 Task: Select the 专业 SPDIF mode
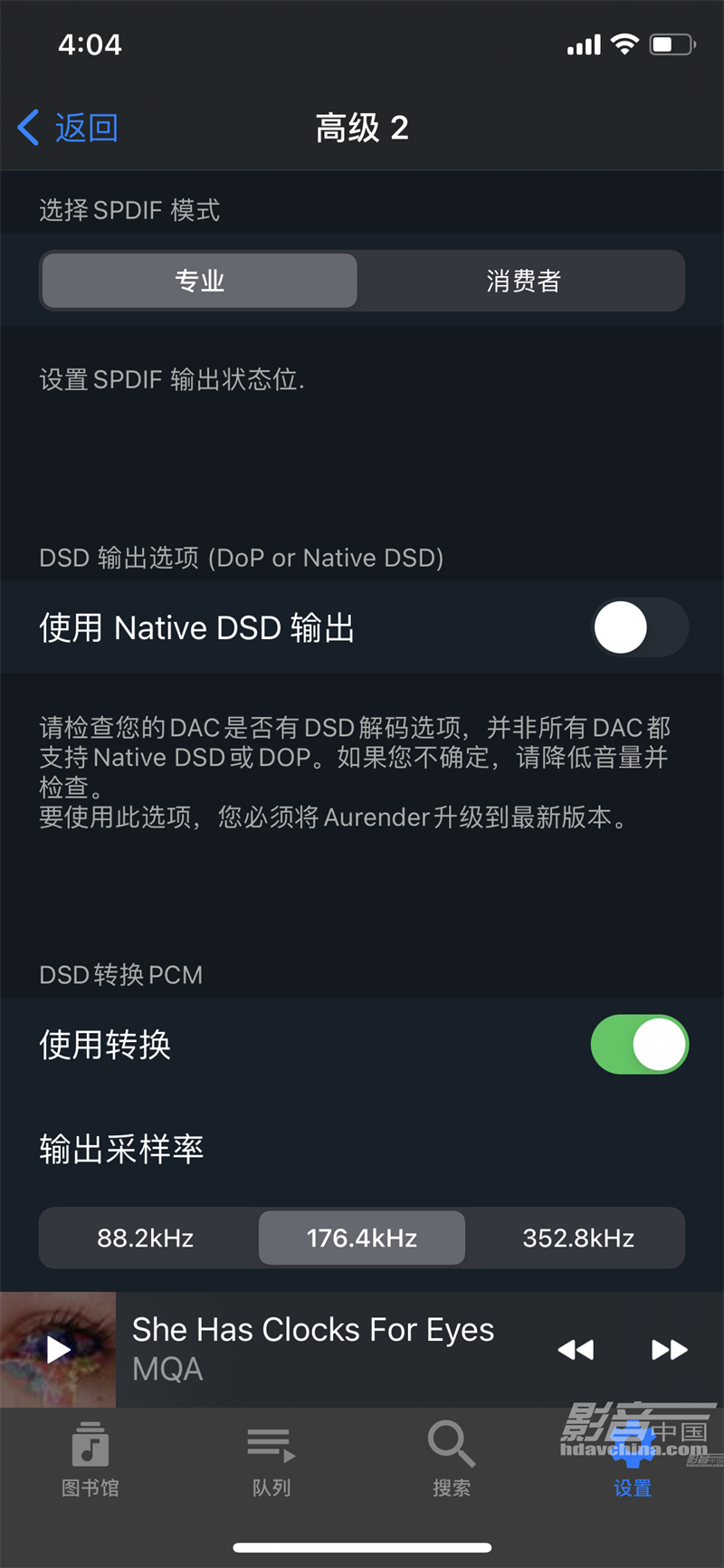[199, 281]
